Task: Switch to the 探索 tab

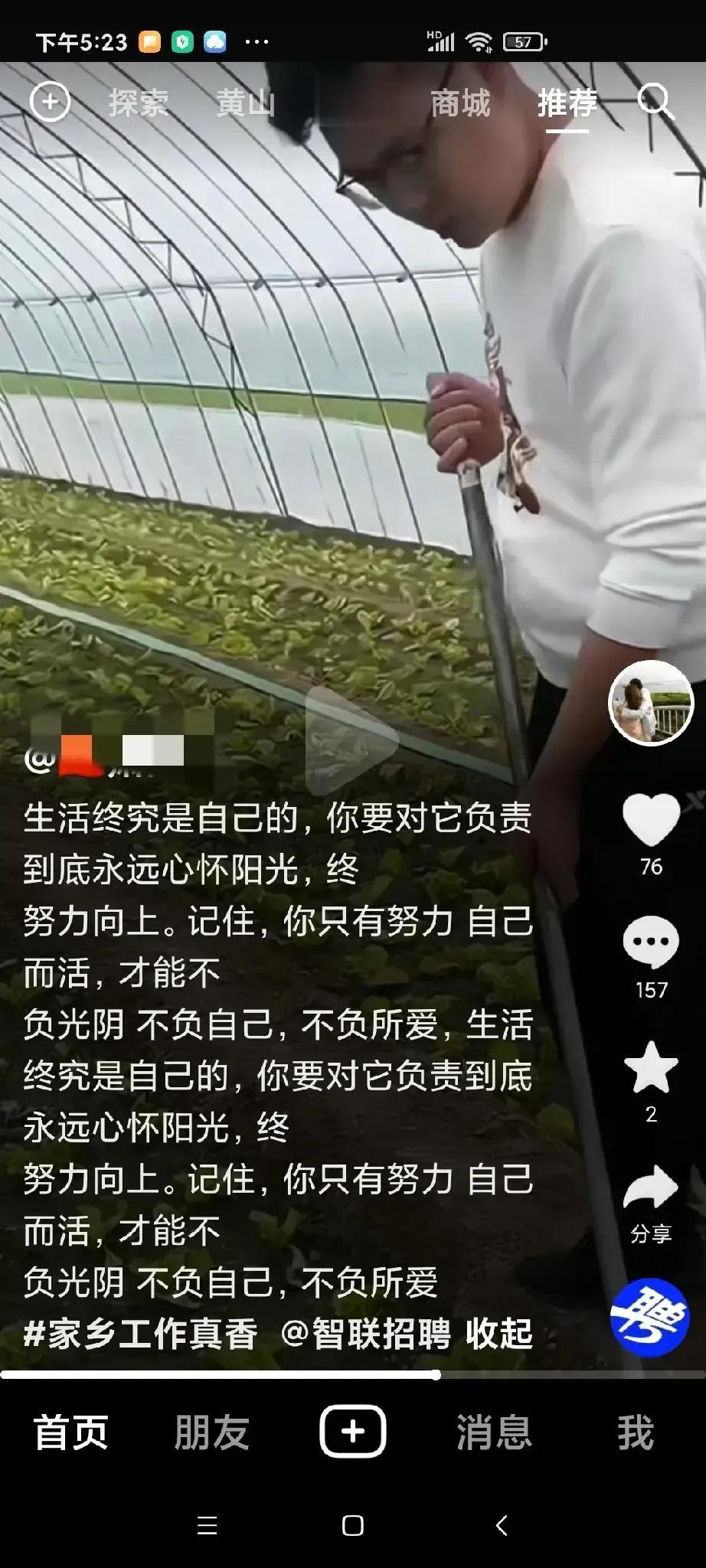Action: 139,103
